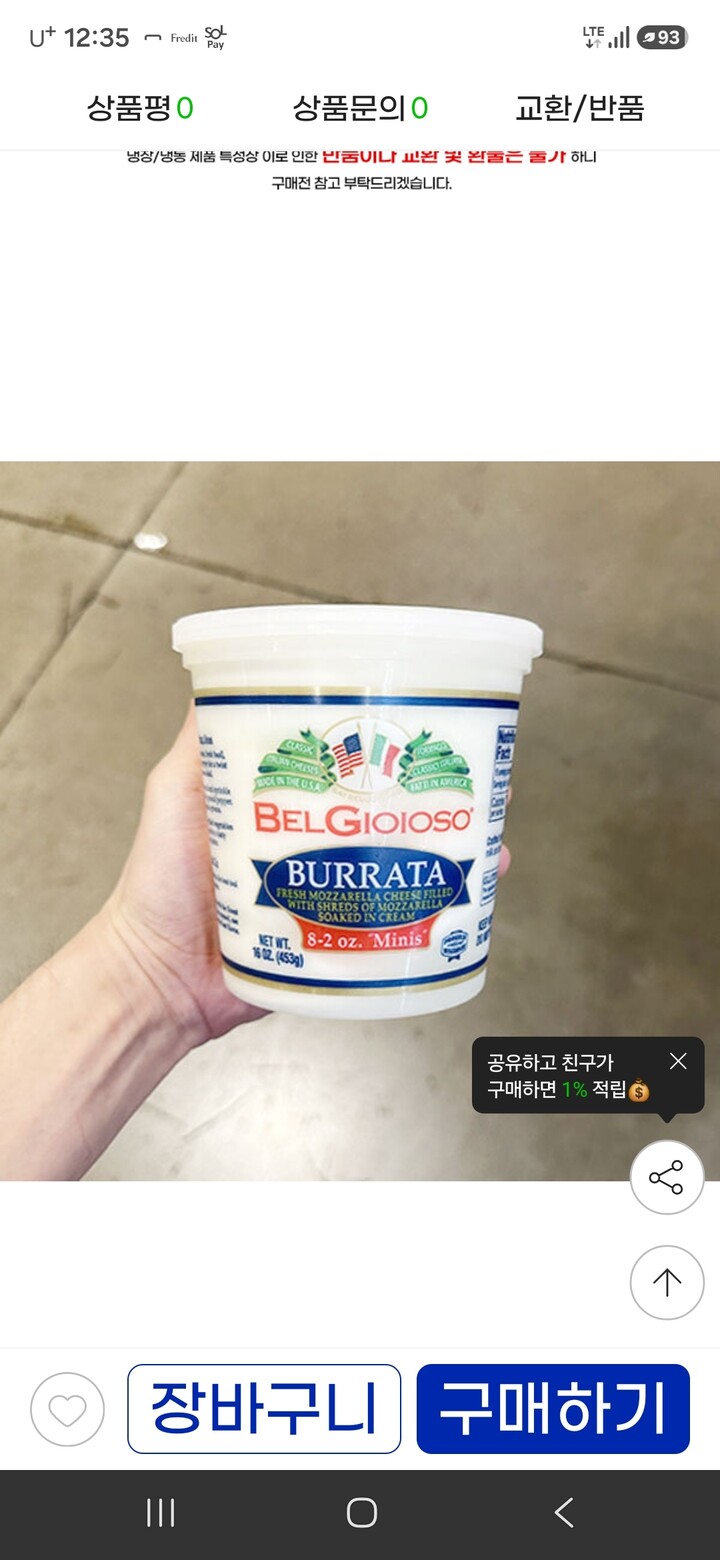This screenshot has height=1560, width=720.
Task: Share this product with friends
Action: pyautogui.click(x=667, y=1177)
